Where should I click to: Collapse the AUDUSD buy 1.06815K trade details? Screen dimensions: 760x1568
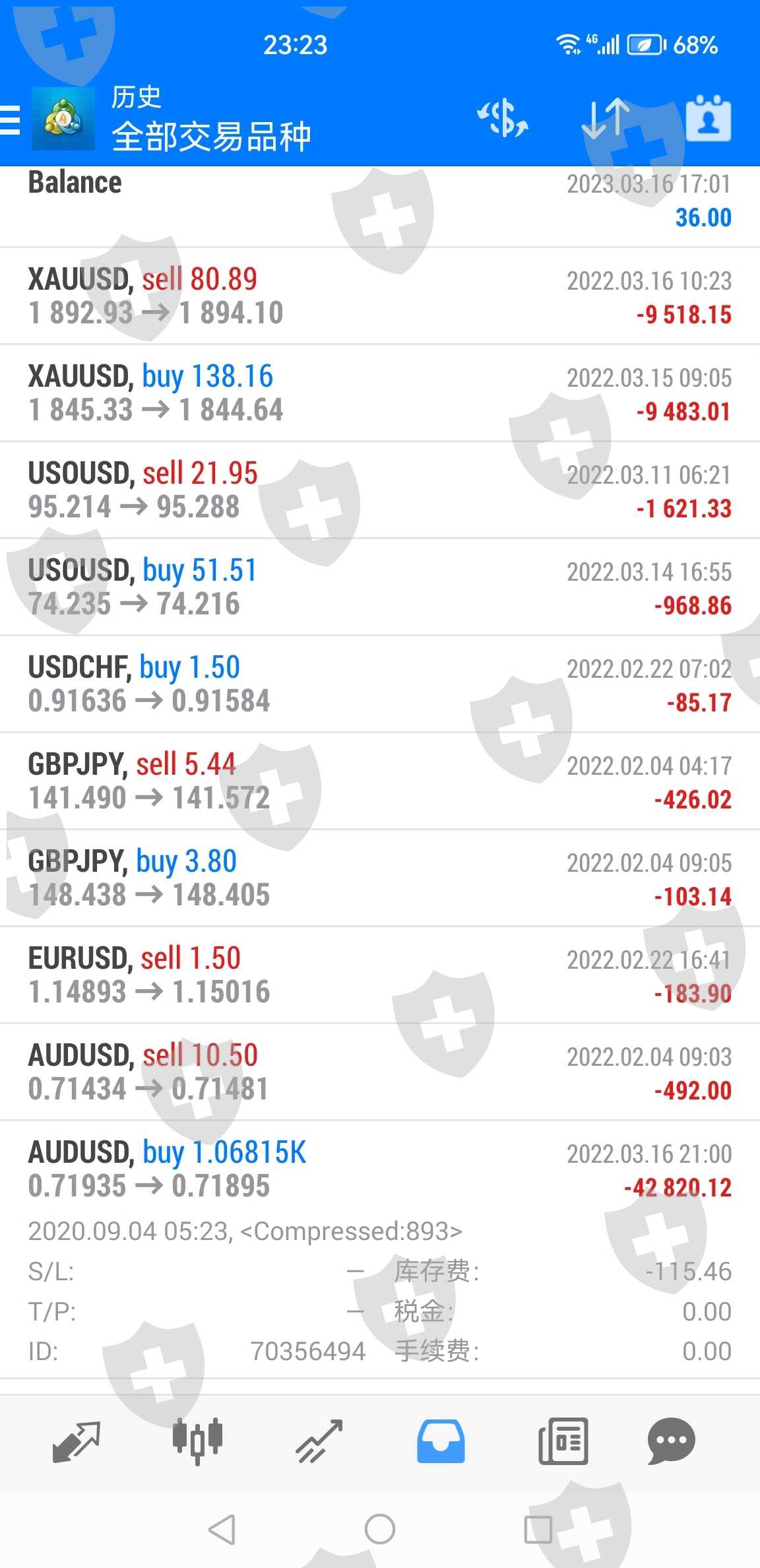(380, 1169)
